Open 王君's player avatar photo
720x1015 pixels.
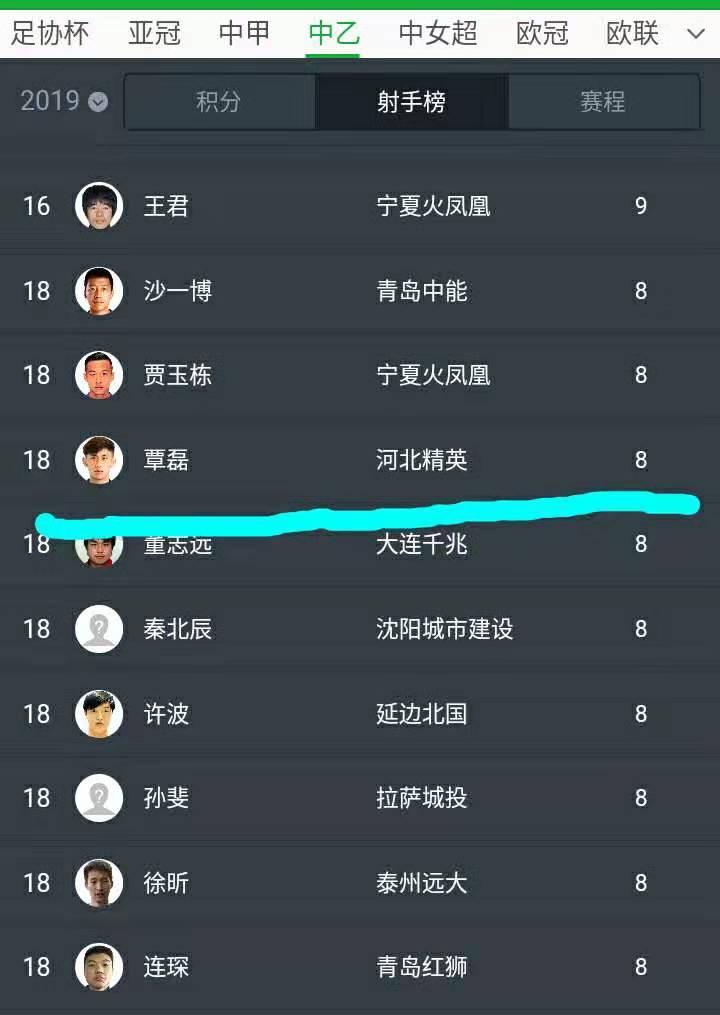[98, 206]
